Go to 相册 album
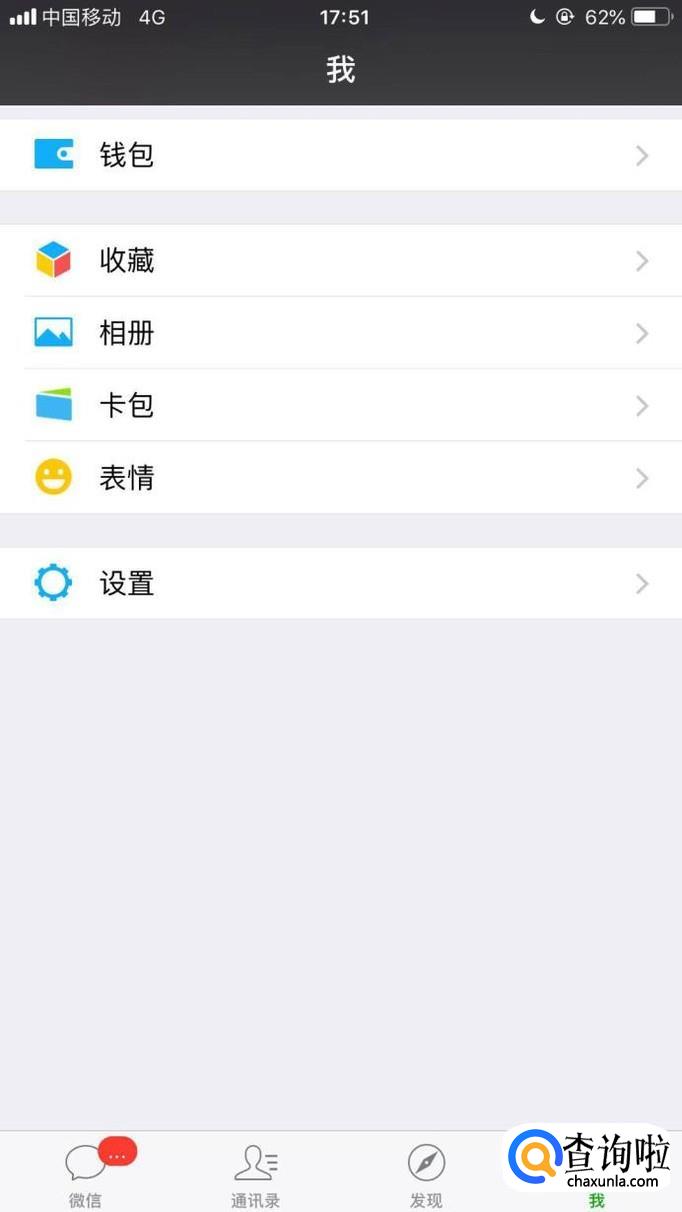The height and width of the screenshot is (1212, 682). click(340, 333)
